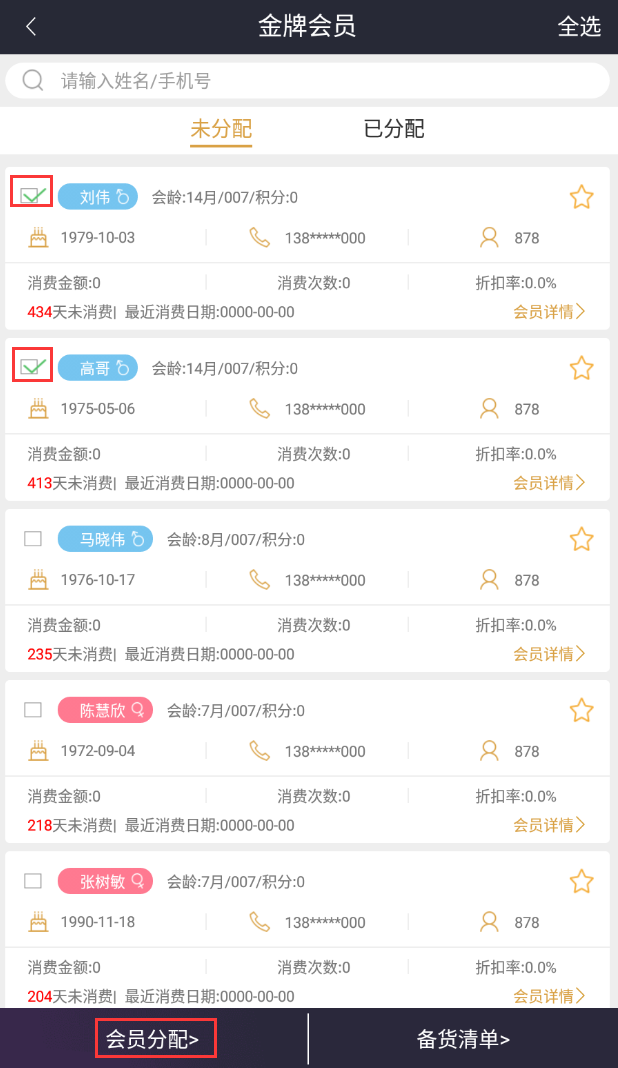Screen dimensions: 618x1068
Task: View 会员详情 for 高哥
Action: tap(549, 483)
